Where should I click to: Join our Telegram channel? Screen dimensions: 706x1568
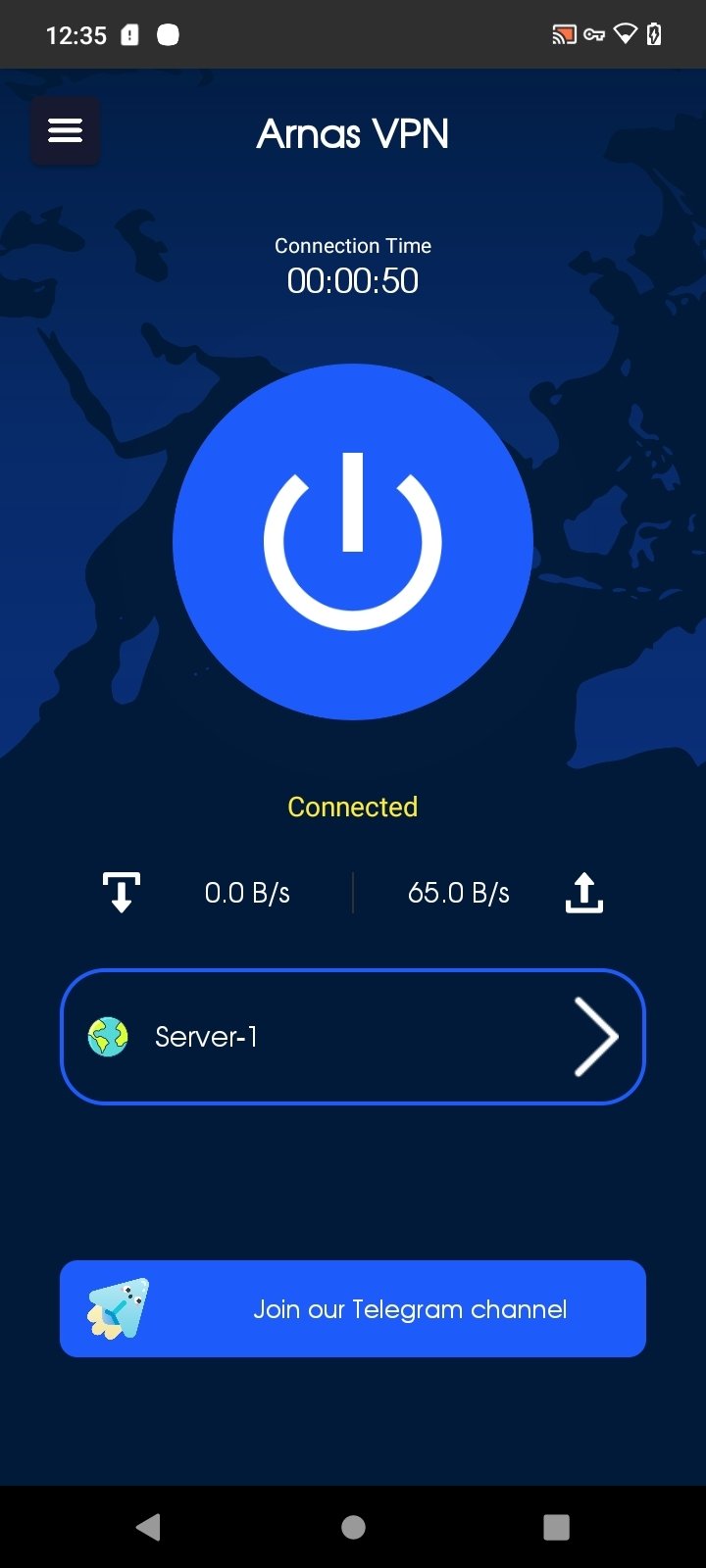click(x=353, y=1309)
